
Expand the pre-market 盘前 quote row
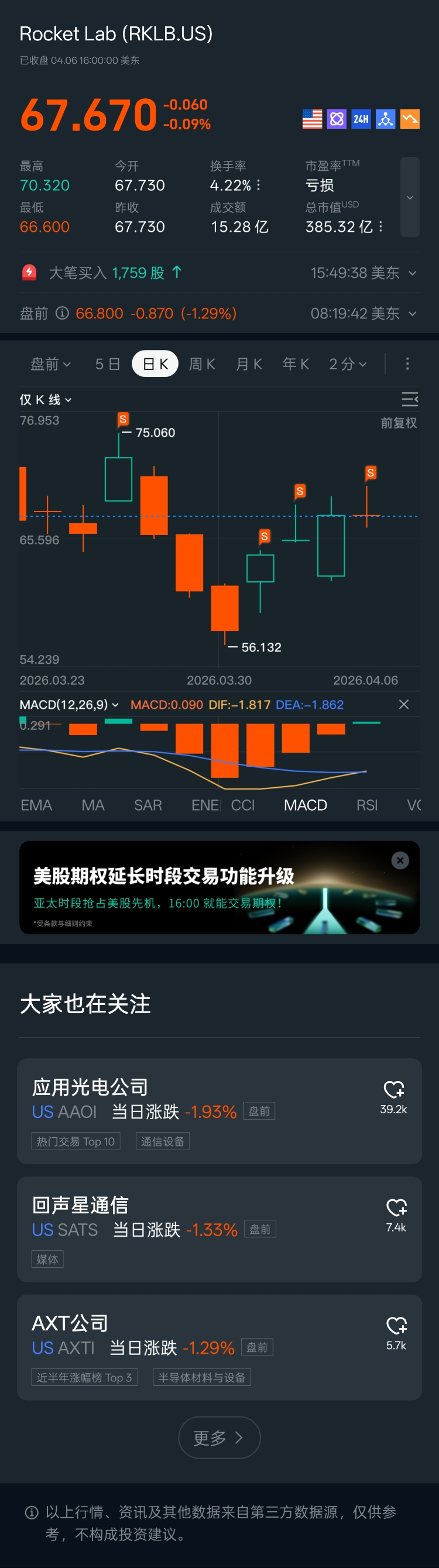[412, 314]
